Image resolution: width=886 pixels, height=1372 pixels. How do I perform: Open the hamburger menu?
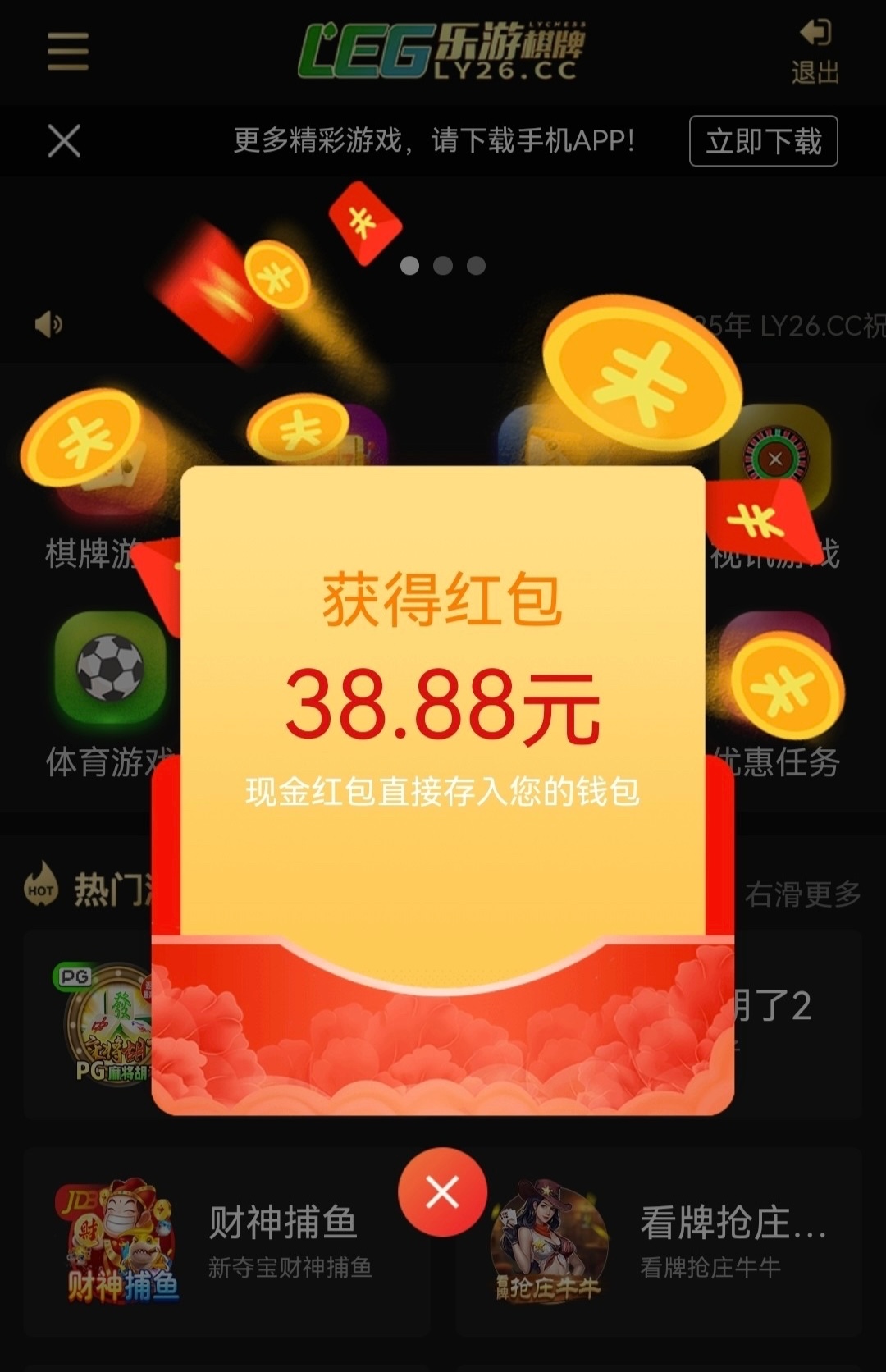click(67, 52)
